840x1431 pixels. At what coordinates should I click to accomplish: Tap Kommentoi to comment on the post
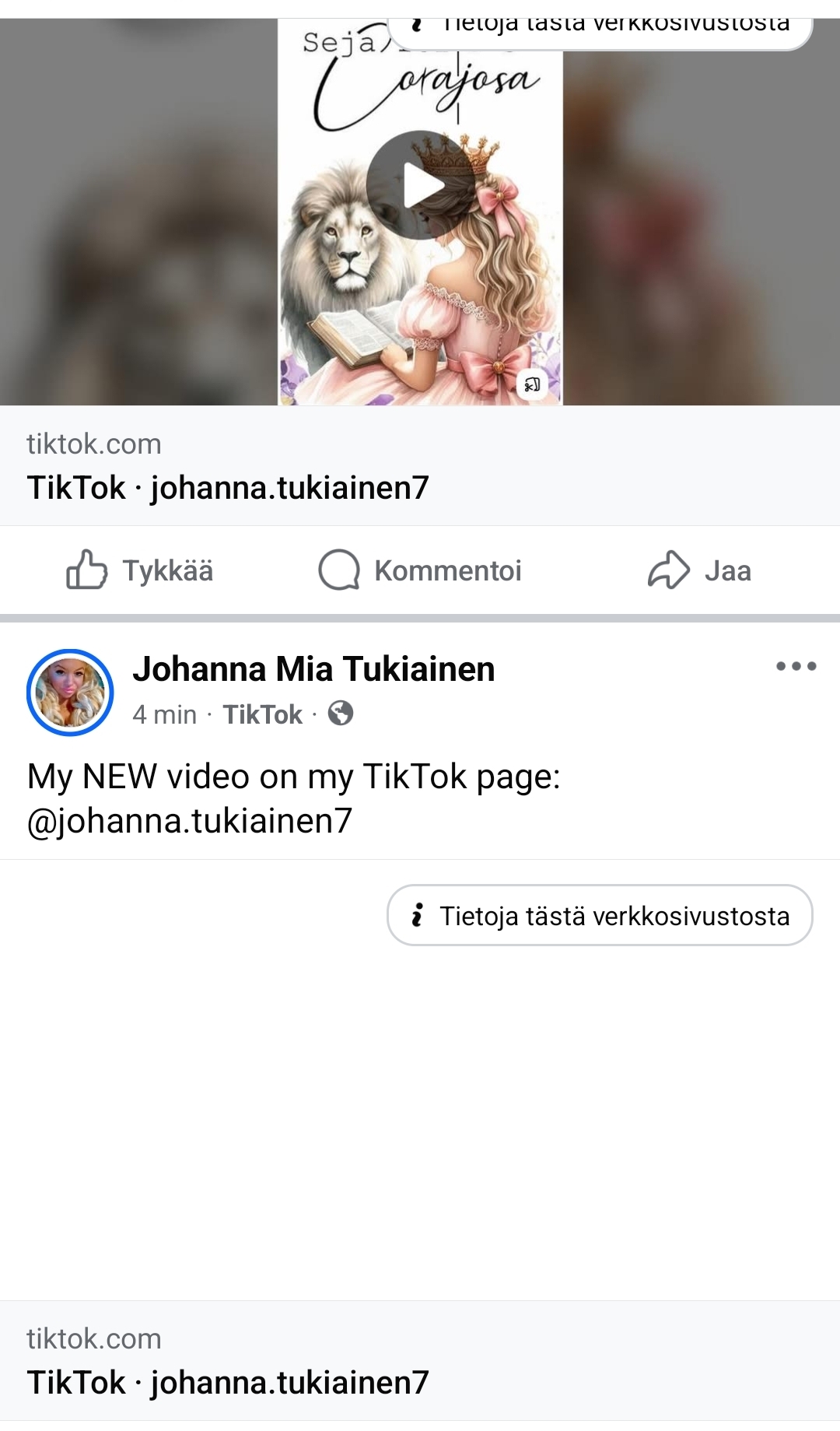click(420, 570)
